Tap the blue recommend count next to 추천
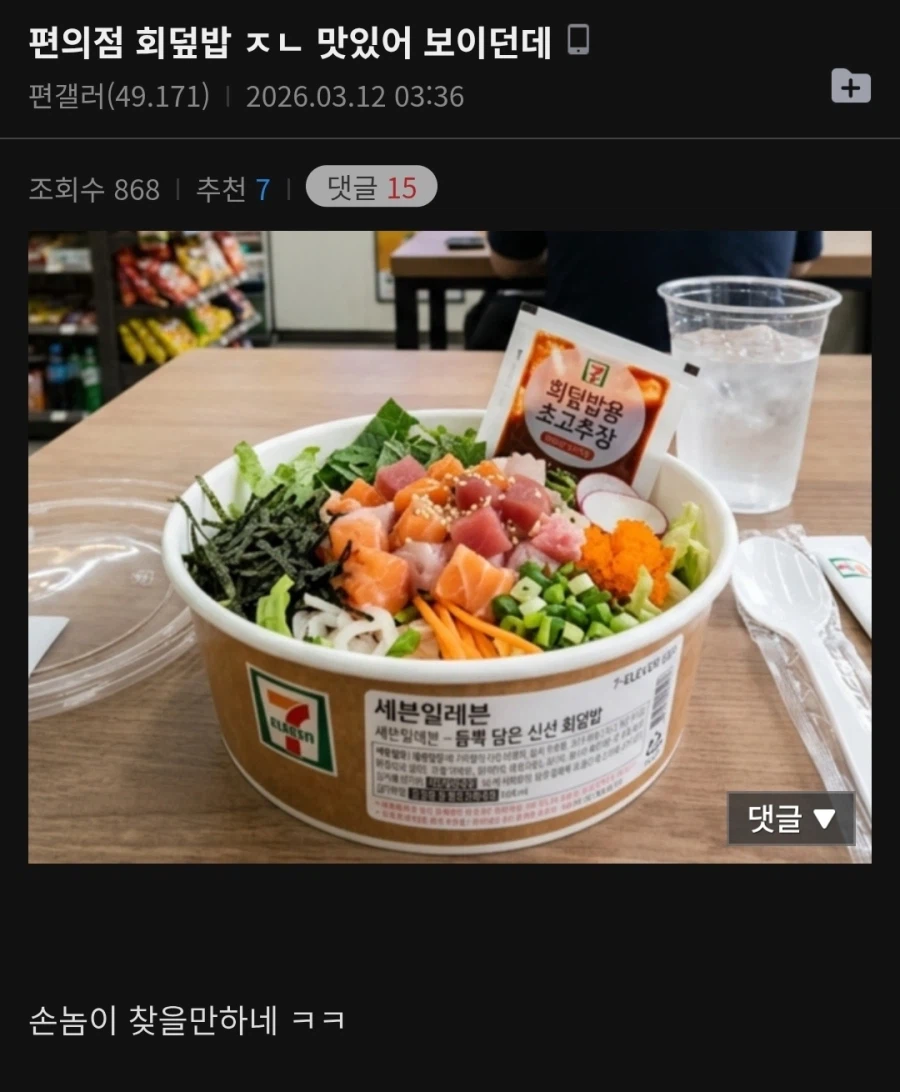 [x=265, y=187]
